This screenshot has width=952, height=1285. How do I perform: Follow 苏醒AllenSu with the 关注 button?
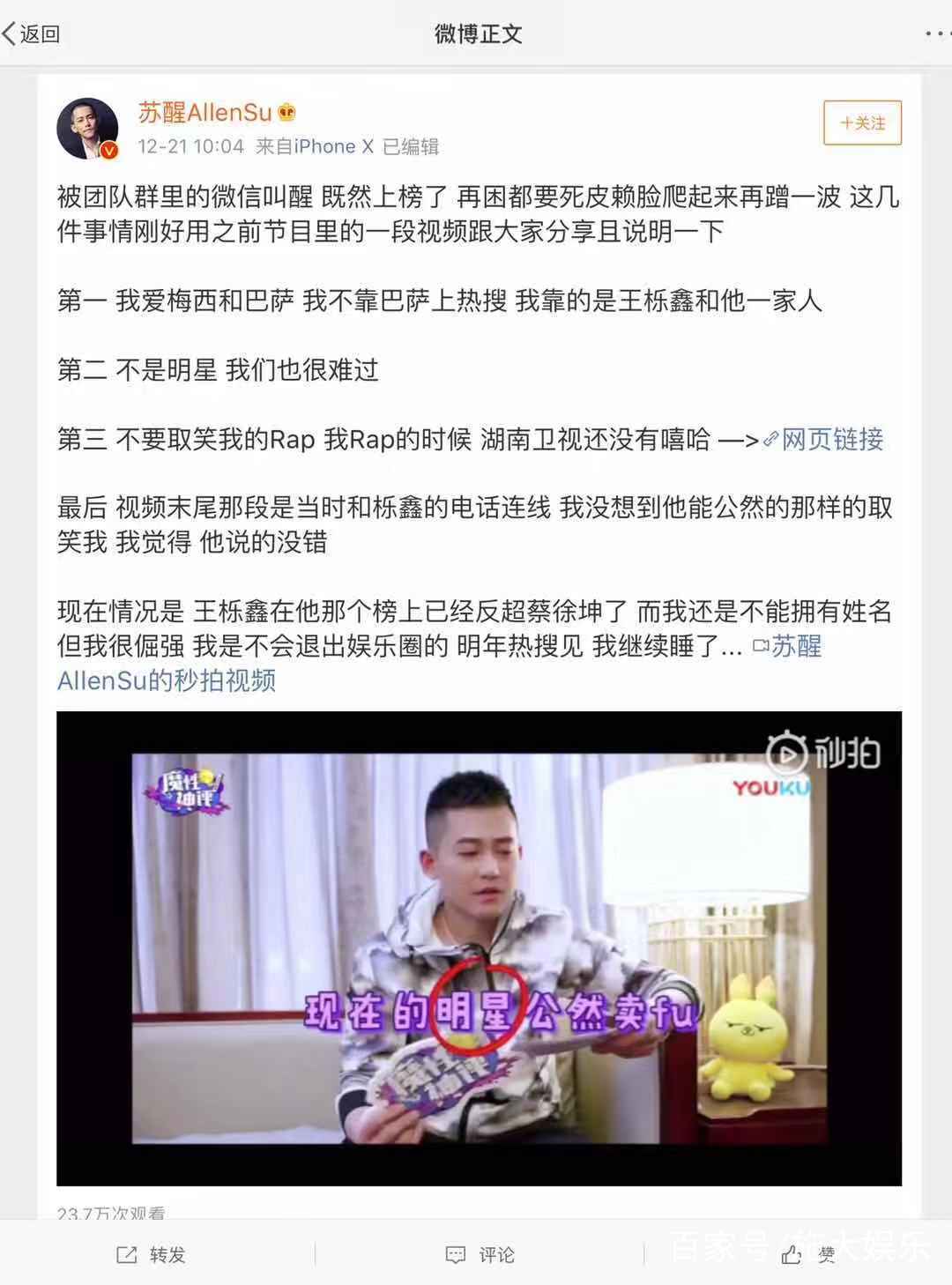(x=862, y=123)
